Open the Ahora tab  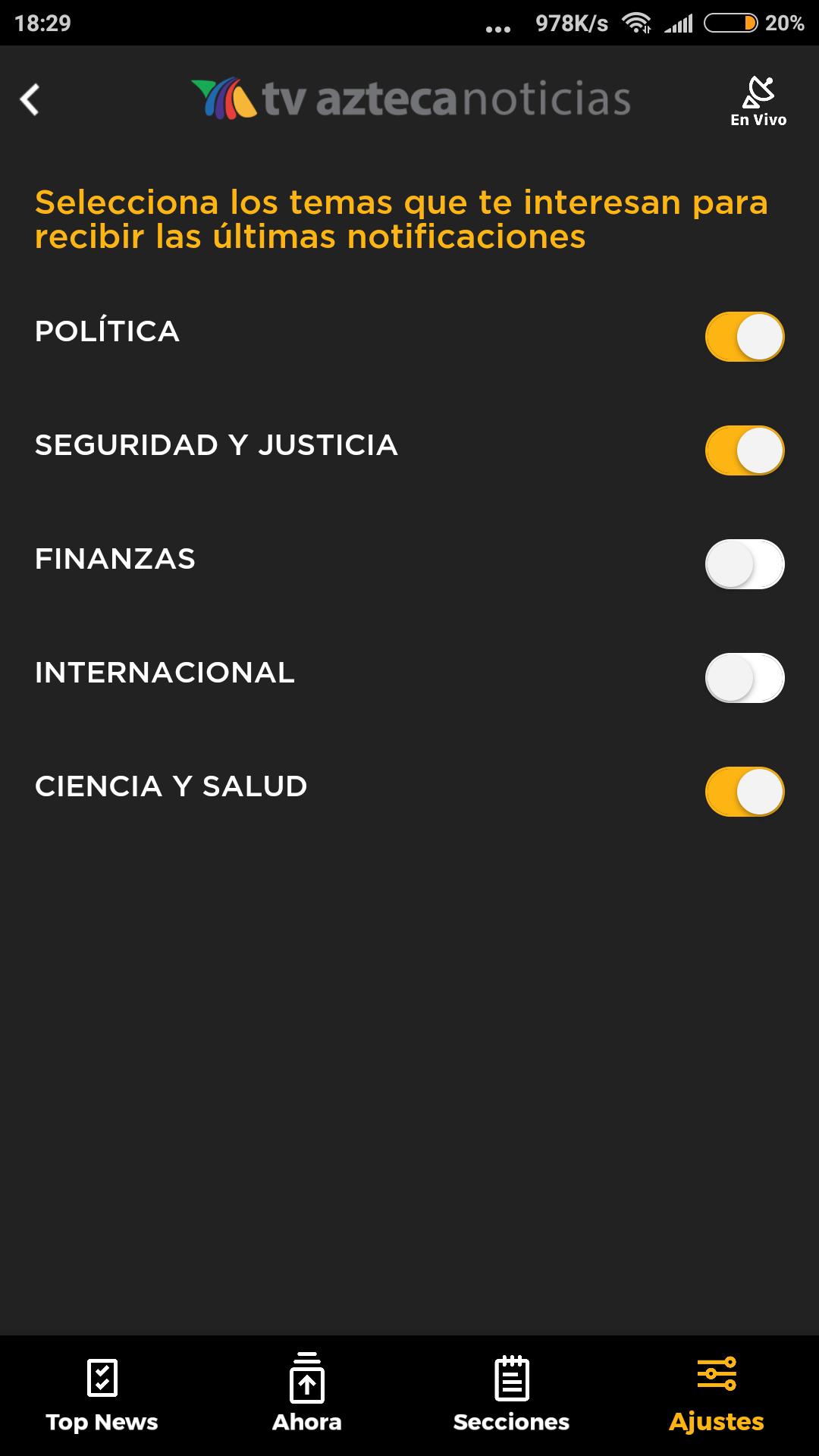point(307,1395)
